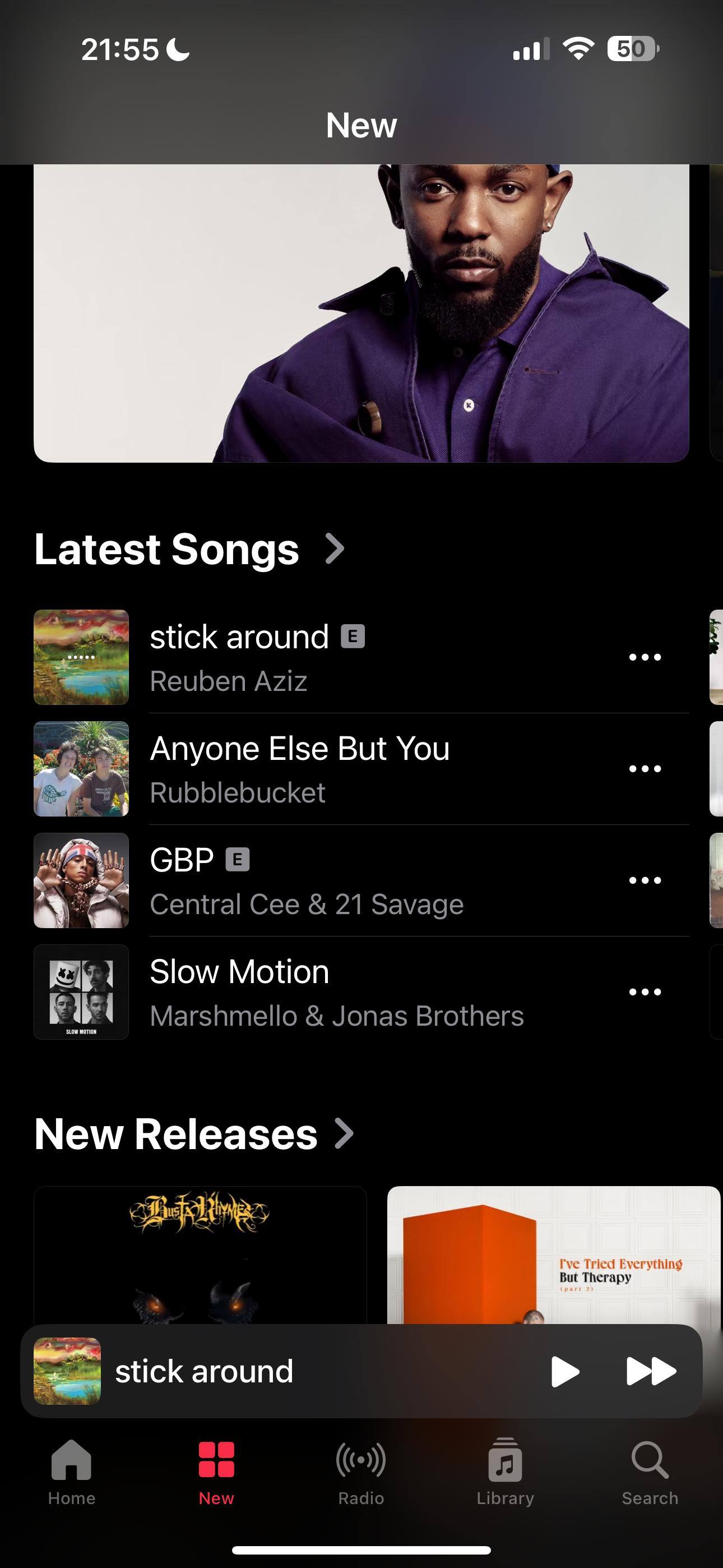
Task: Open more options for Anyone Else But You
Action: [645, 769]
